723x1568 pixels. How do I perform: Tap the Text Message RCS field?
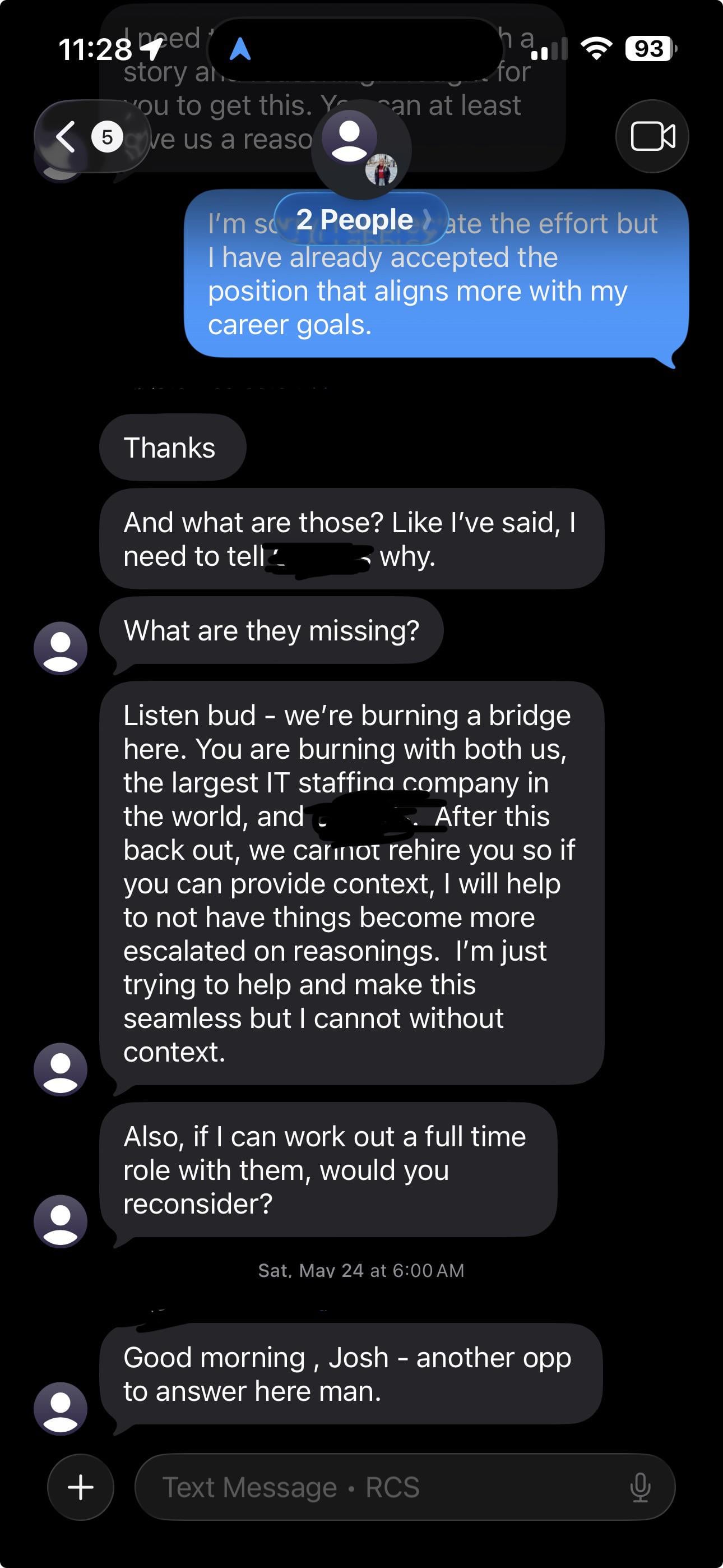377,1487
